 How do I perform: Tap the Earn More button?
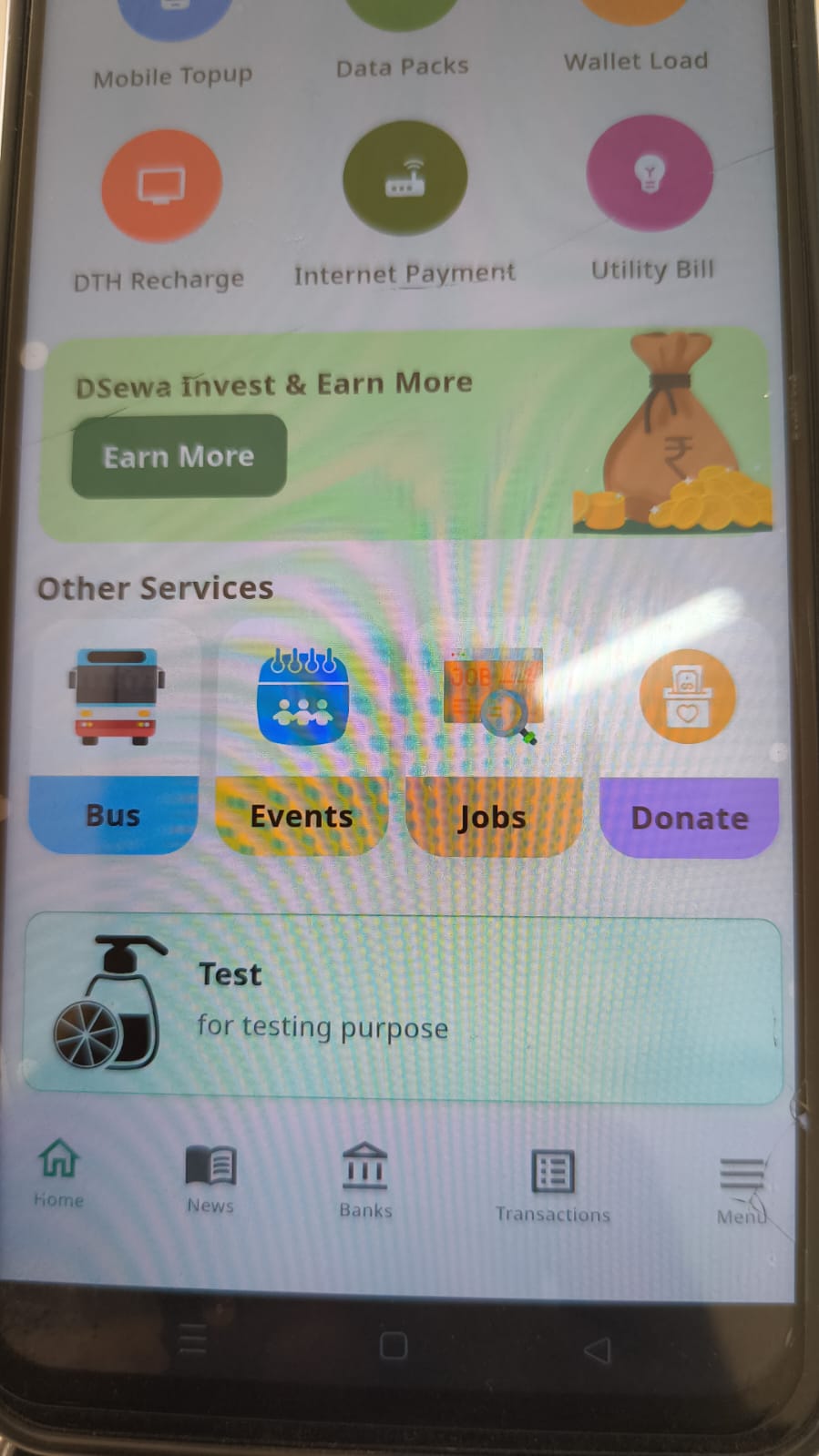179,456
